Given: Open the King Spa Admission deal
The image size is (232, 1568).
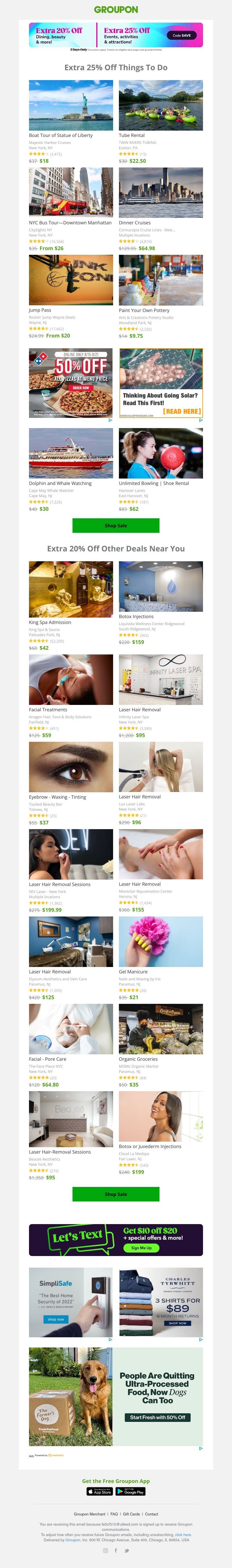Looking at the screenshot, I should pyautogui.click(x=71, y=590).
